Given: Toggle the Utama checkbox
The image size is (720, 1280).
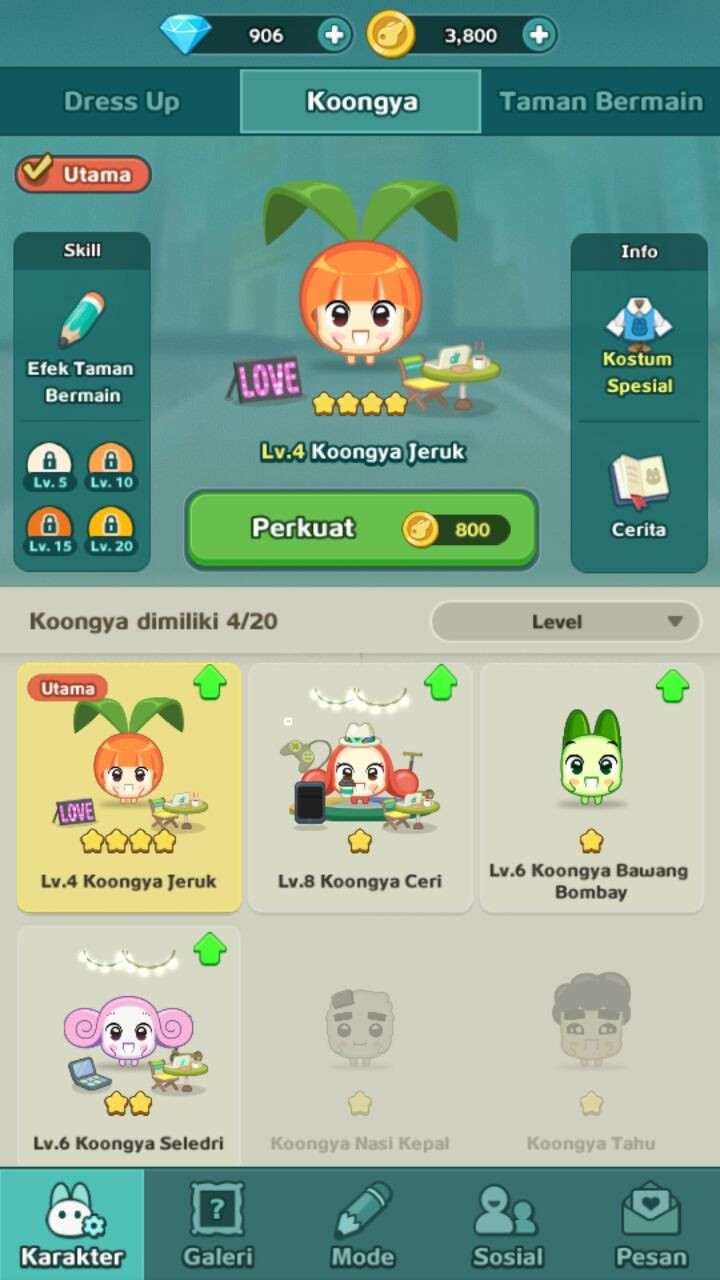Looking at the screenshot, I should pyautogui.click(x=83, y=174).
